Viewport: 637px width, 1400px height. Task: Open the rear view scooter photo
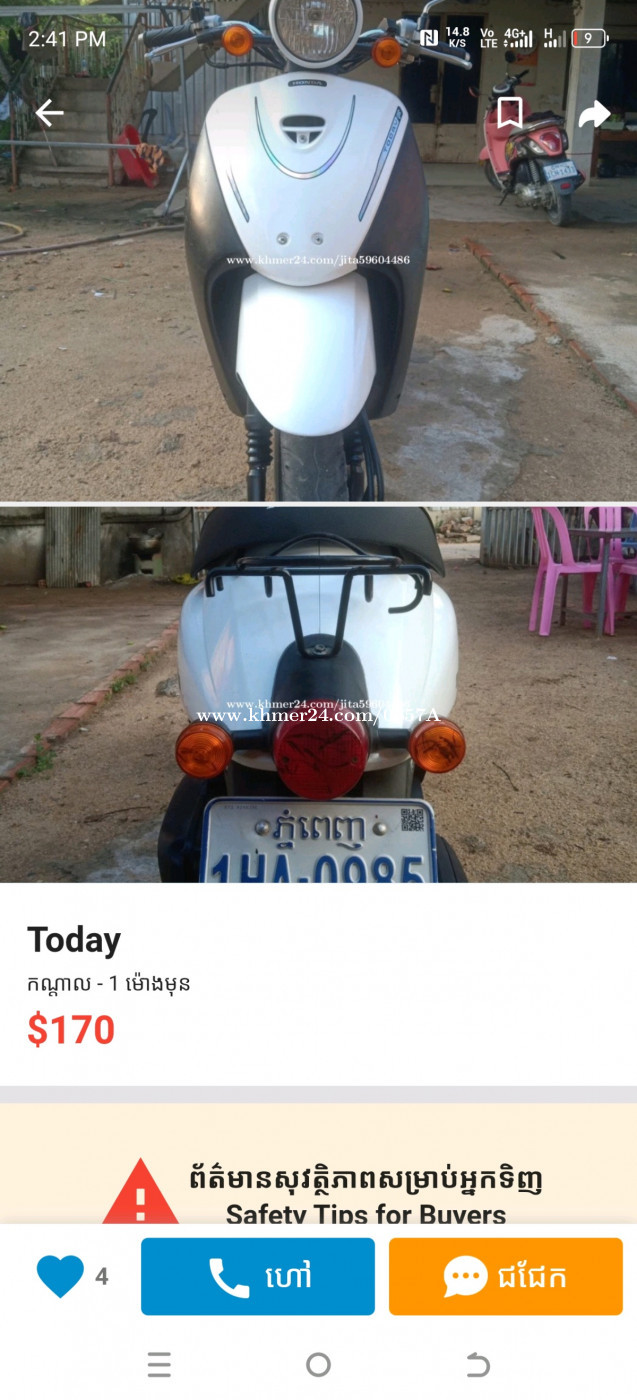(x=318, y=694)
